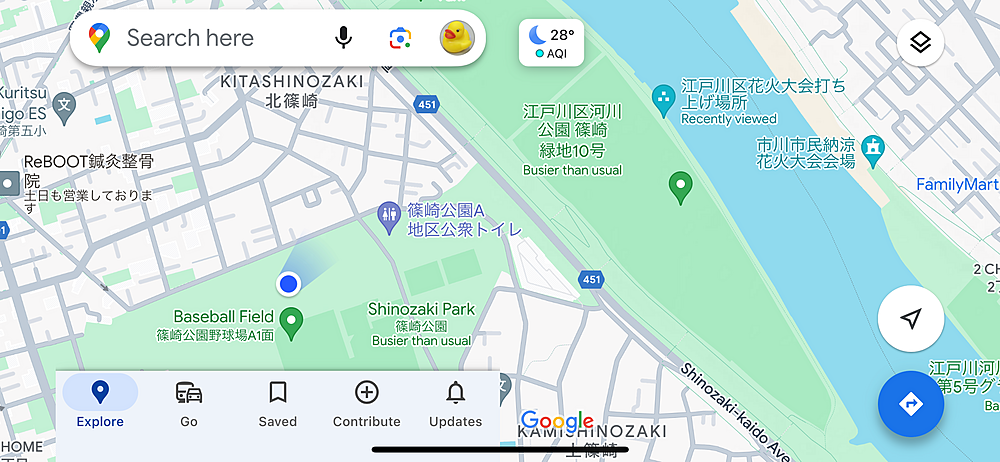
Task: Select the Explore tab
Action: pyautogui.click(x=100, y=404)
